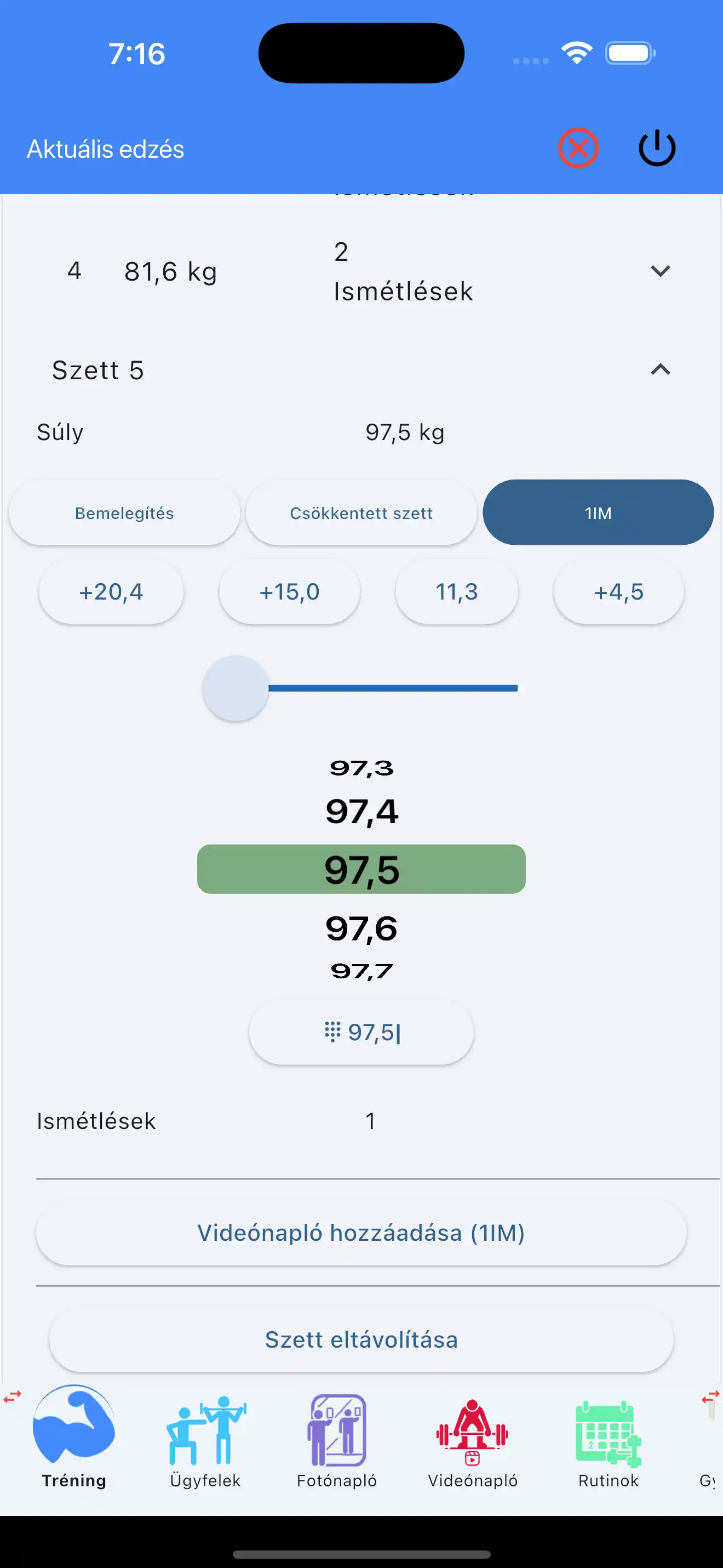Switch to the Ügyfelek tab

click(205, 1442)
